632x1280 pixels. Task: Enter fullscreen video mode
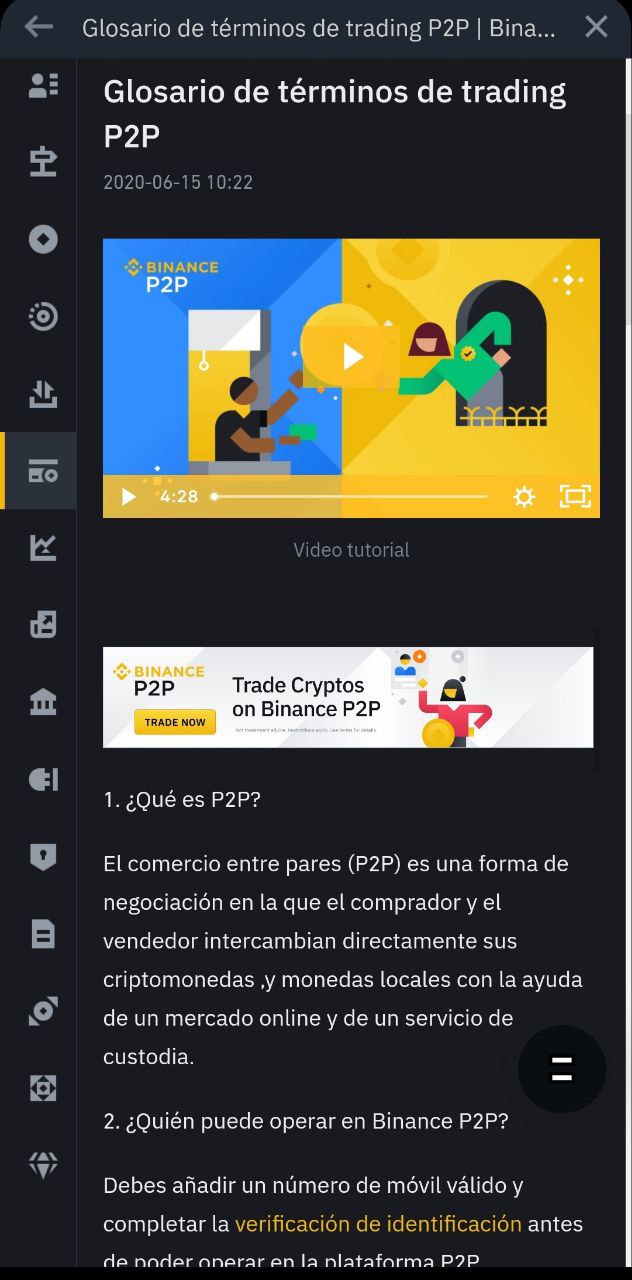(x=575, y=496)
